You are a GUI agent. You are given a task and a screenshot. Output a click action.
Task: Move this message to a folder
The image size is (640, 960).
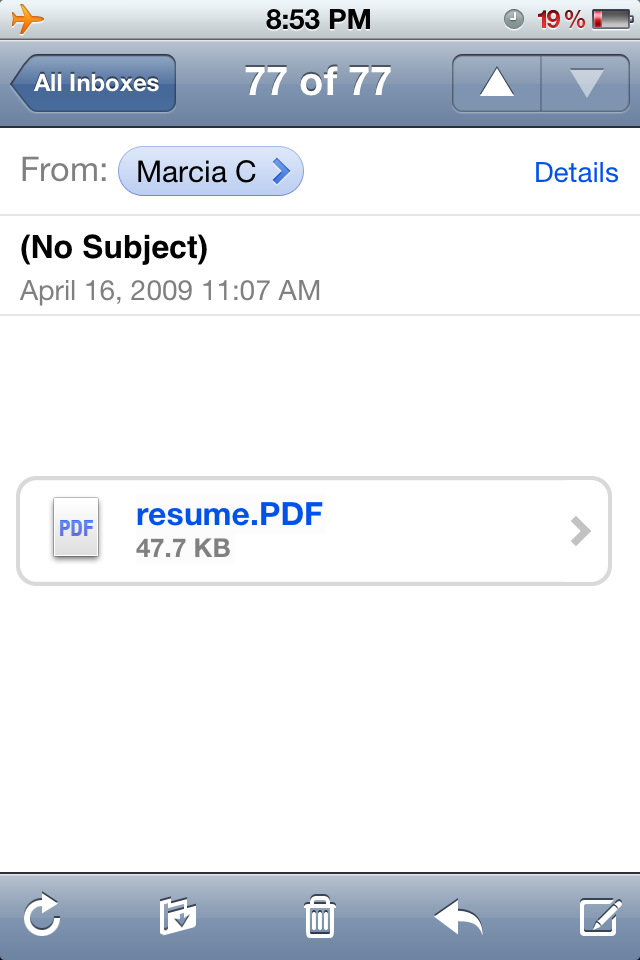click(x=178, y=916)
